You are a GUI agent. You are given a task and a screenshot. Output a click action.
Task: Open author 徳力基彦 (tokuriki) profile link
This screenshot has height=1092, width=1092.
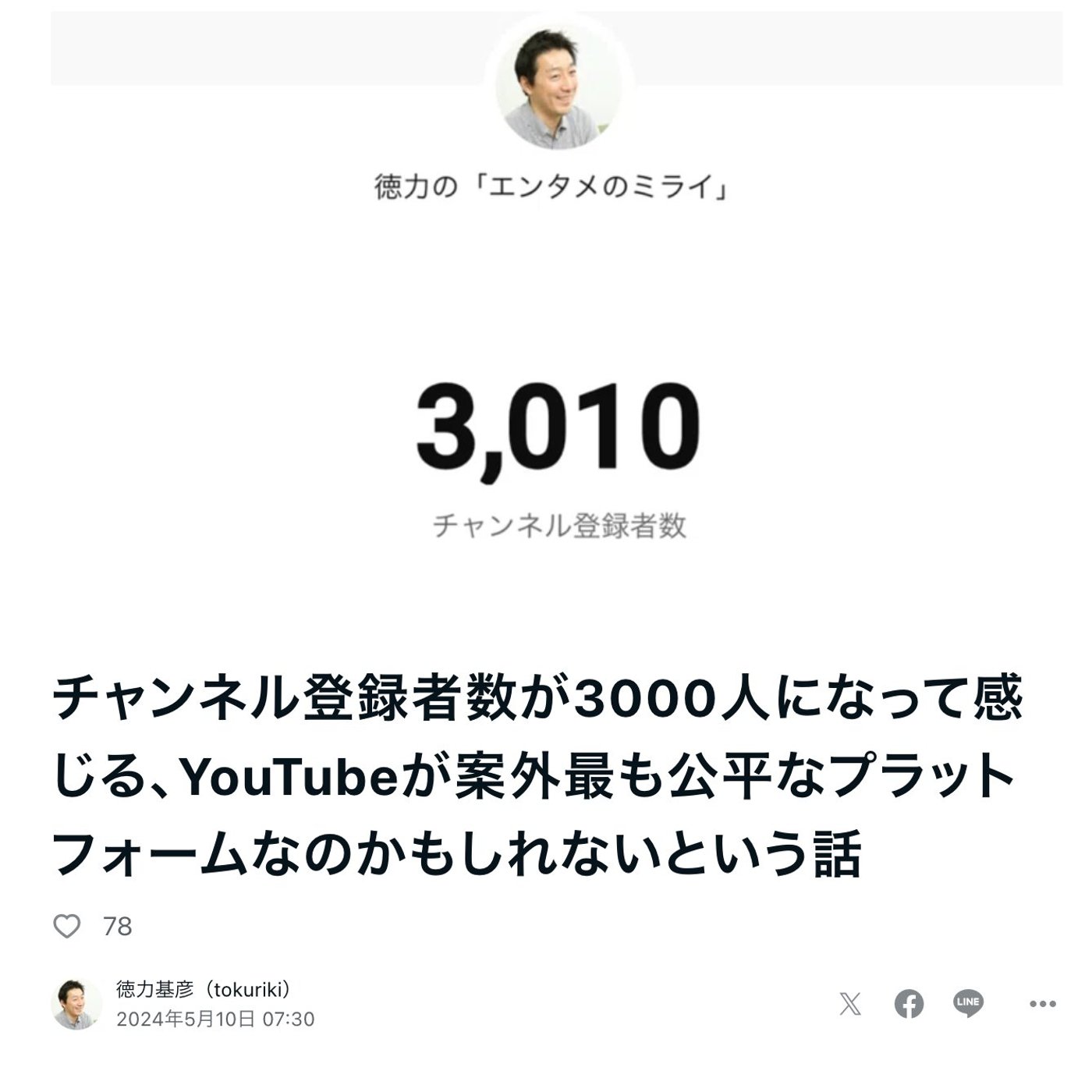point(206,989)
